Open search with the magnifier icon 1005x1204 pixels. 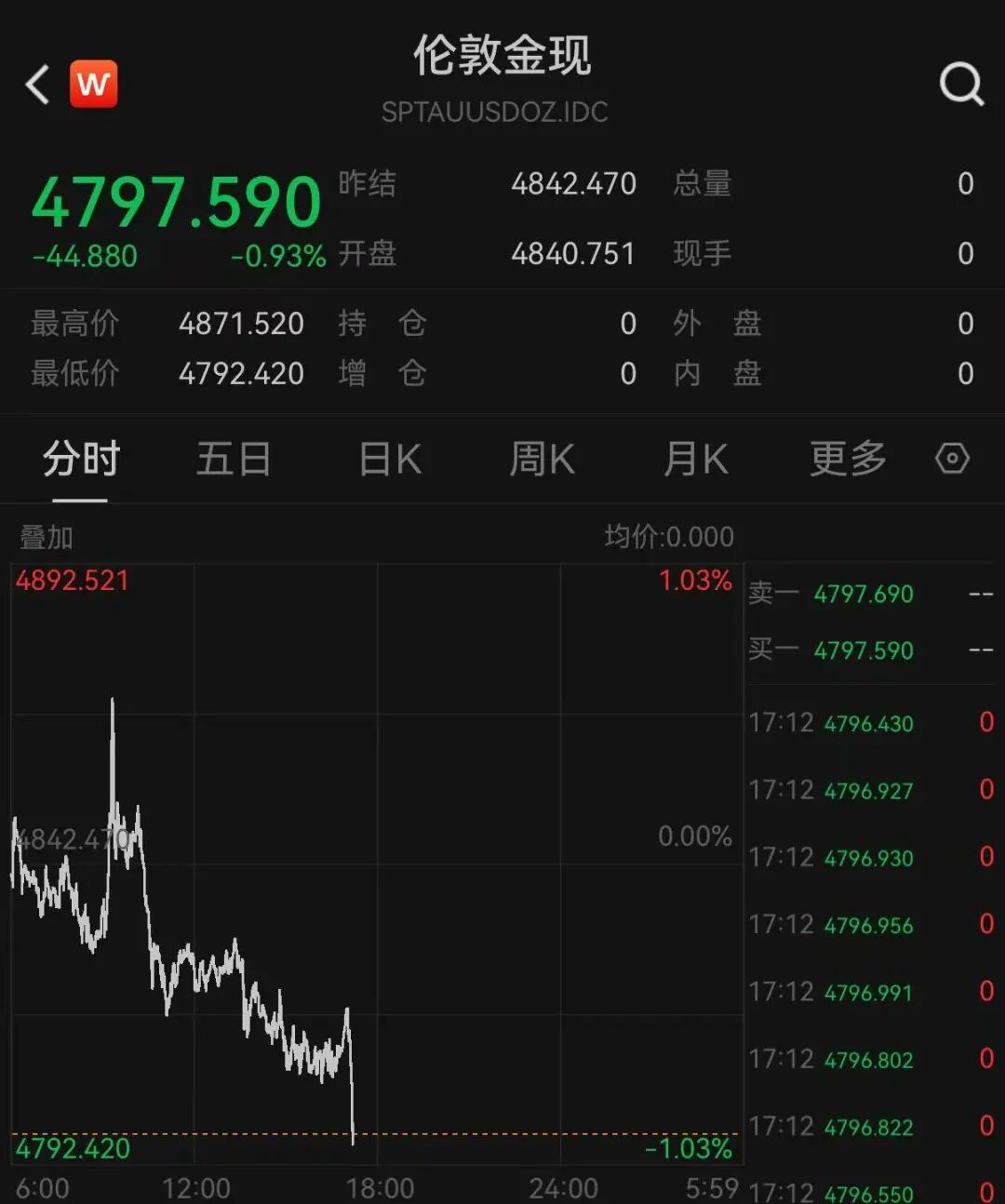coord(961,85)
